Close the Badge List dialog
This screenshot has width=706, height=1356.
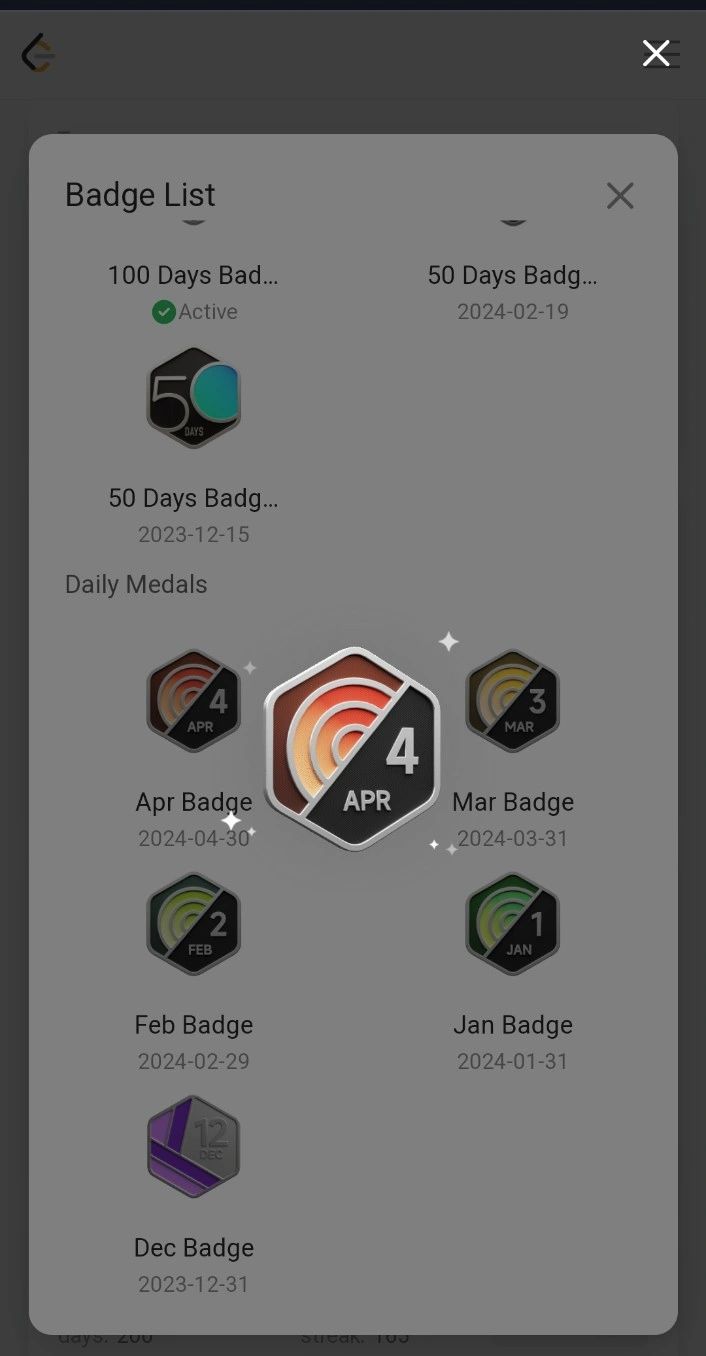click(620, 196)
